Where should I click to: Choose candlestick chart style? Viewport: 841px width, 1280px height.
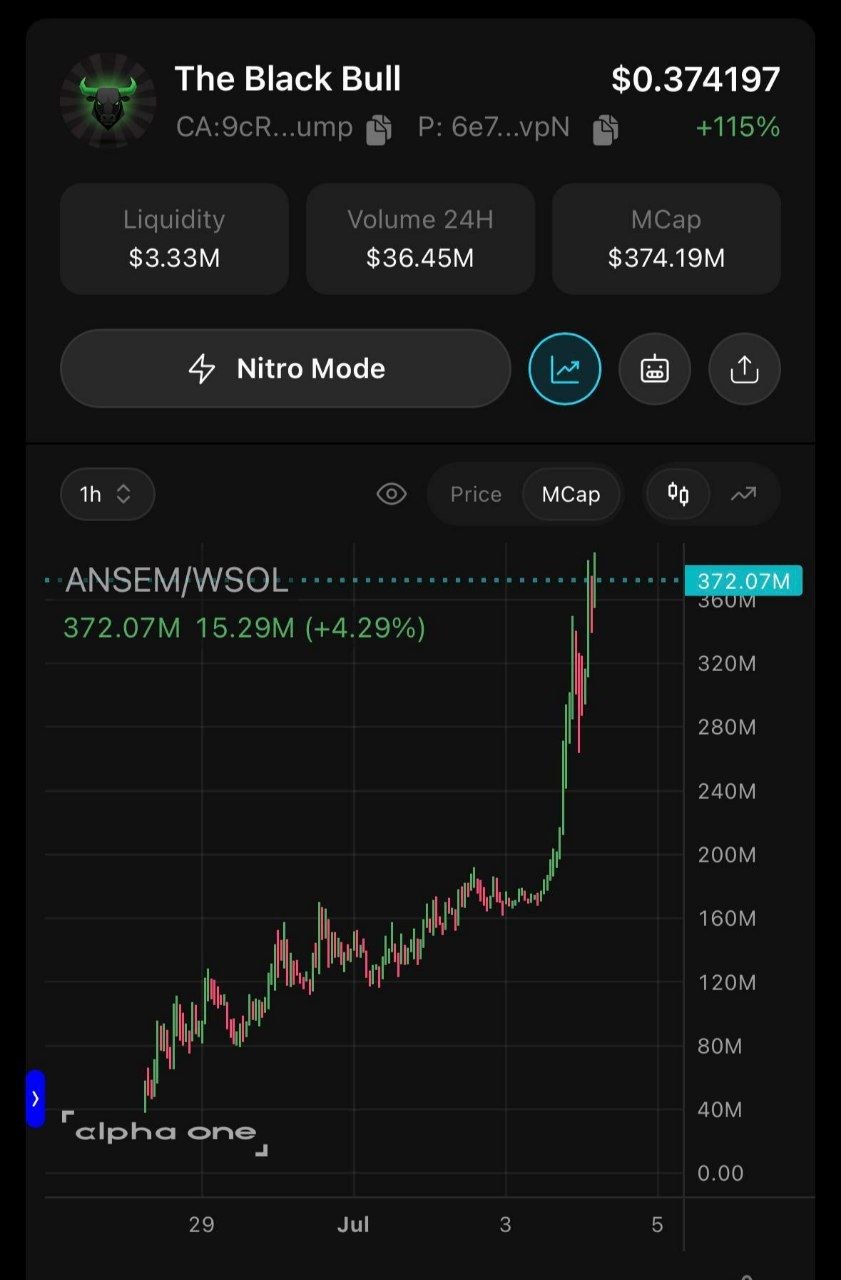[x=679, y=493]
